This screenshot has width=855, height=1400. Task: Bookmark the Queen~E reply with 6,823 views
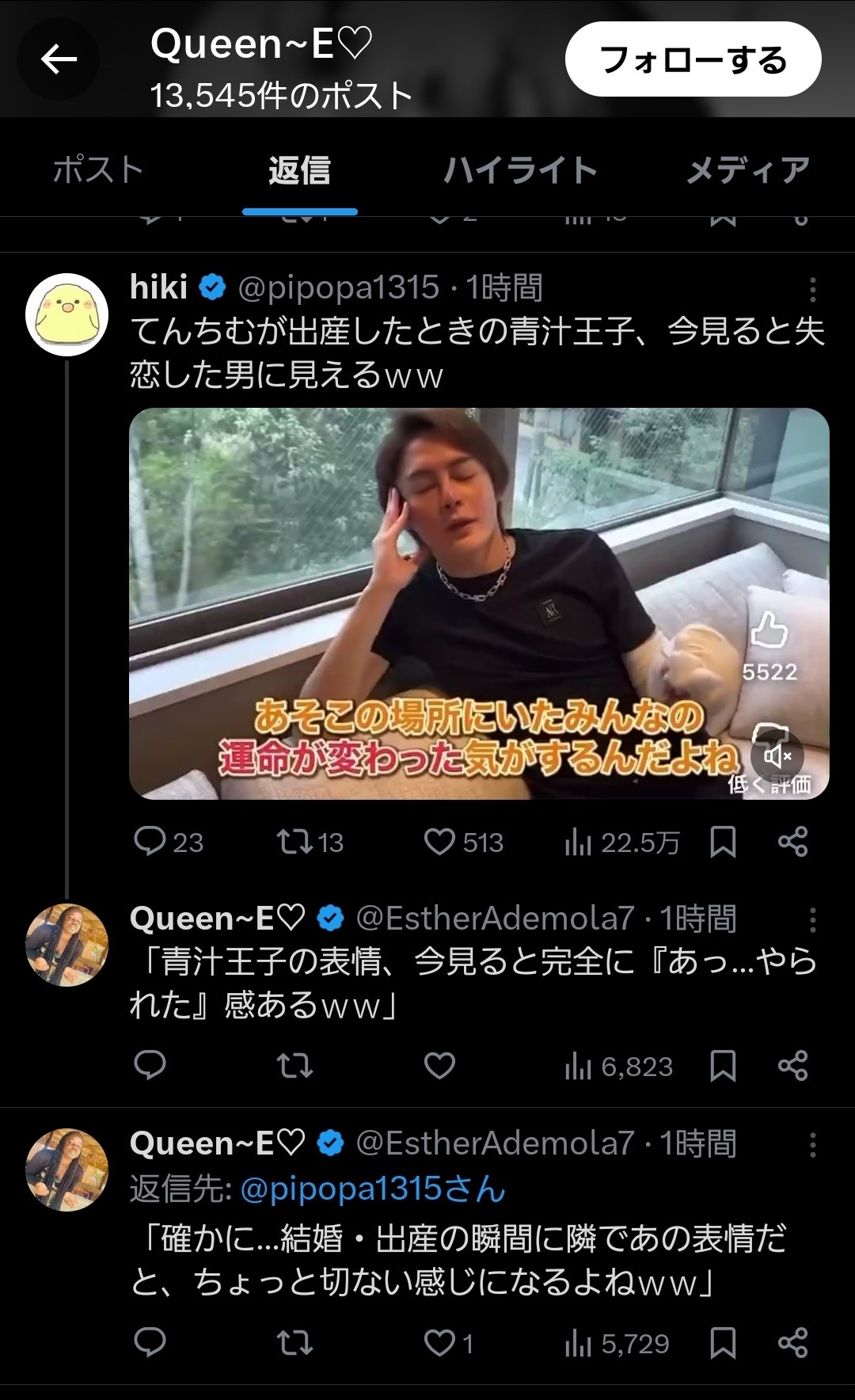click(x=723, y=1066)
